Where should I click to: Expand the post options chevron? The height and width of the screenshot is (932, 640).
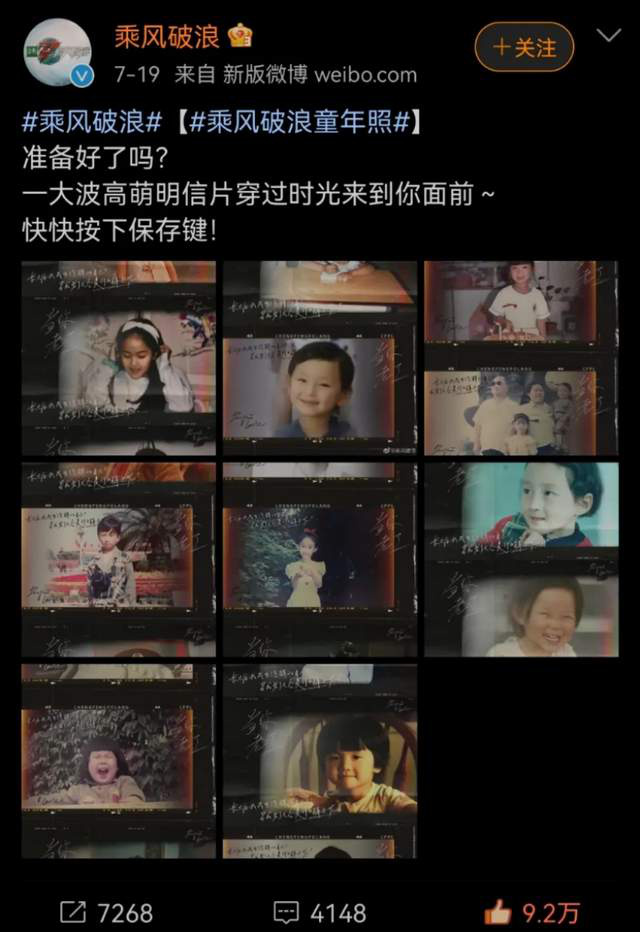pos(608,36)
